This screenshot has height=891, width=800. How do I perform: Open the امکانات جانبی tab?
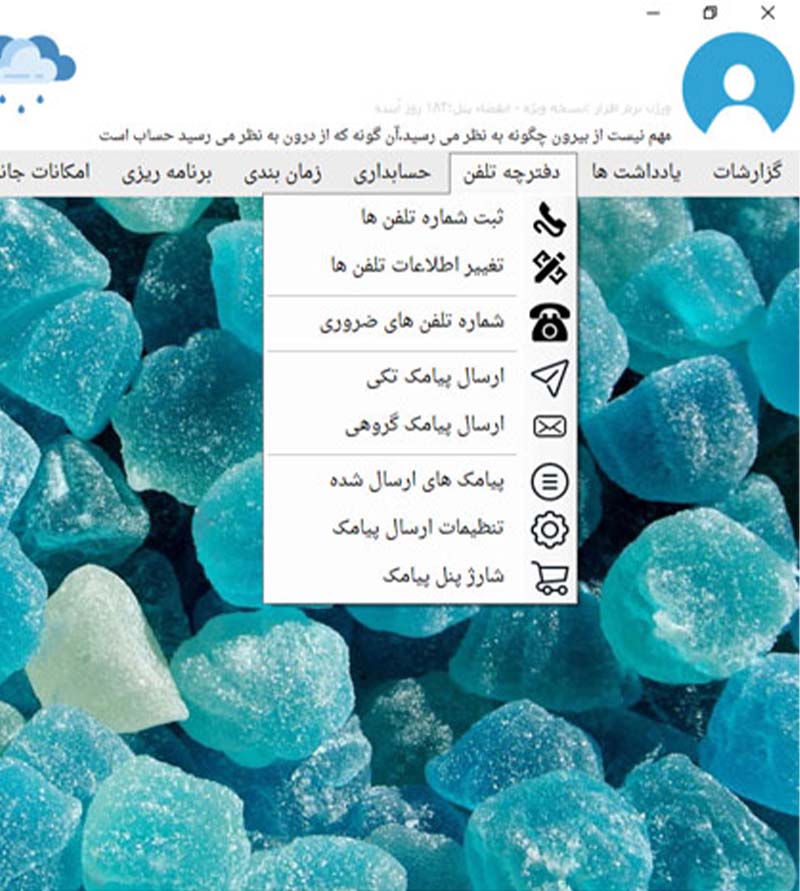(45, 172)
